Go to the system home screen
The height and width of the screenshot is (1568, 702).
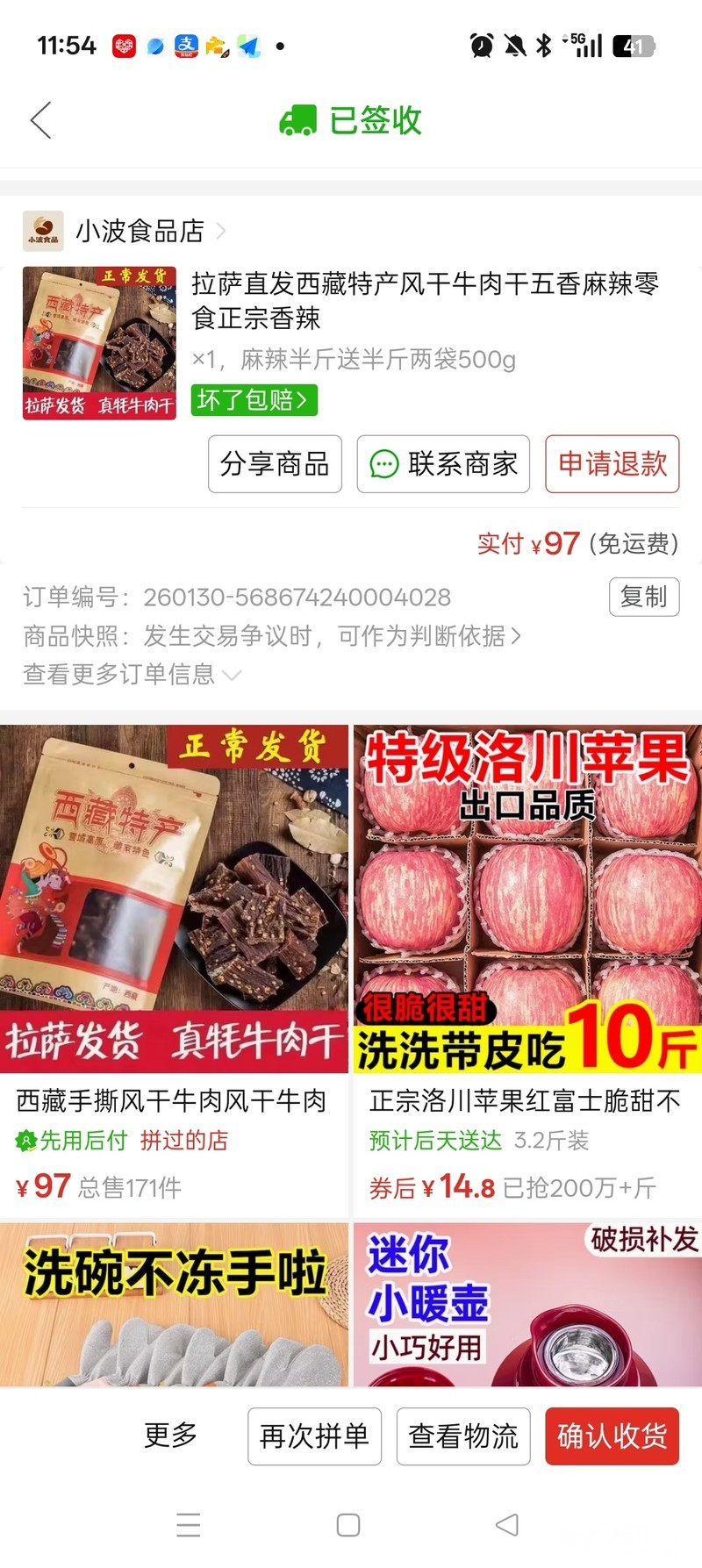tap(348, 1525)
